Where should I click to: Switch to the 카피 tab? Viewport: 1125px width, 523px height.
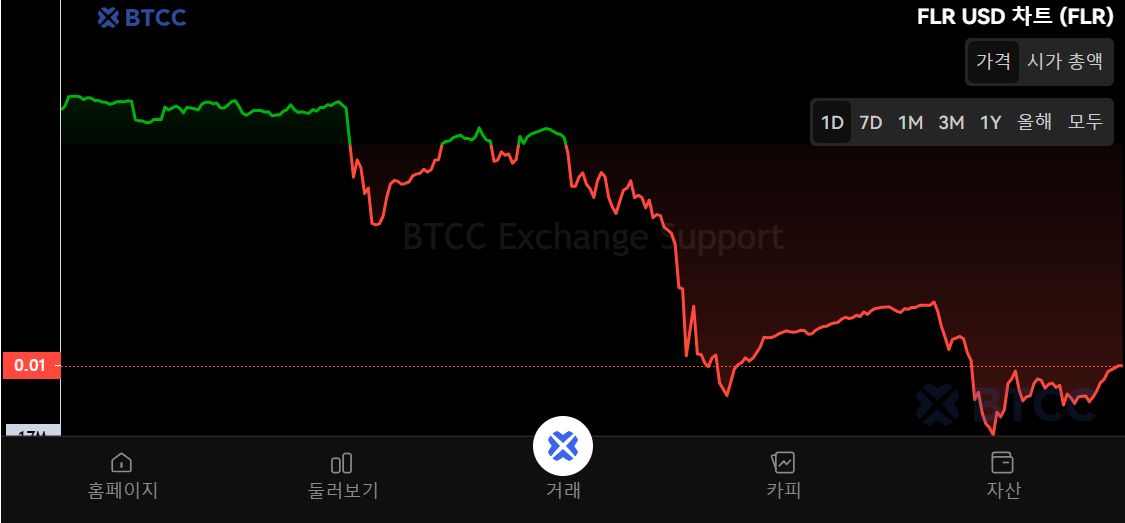[783, 475]
